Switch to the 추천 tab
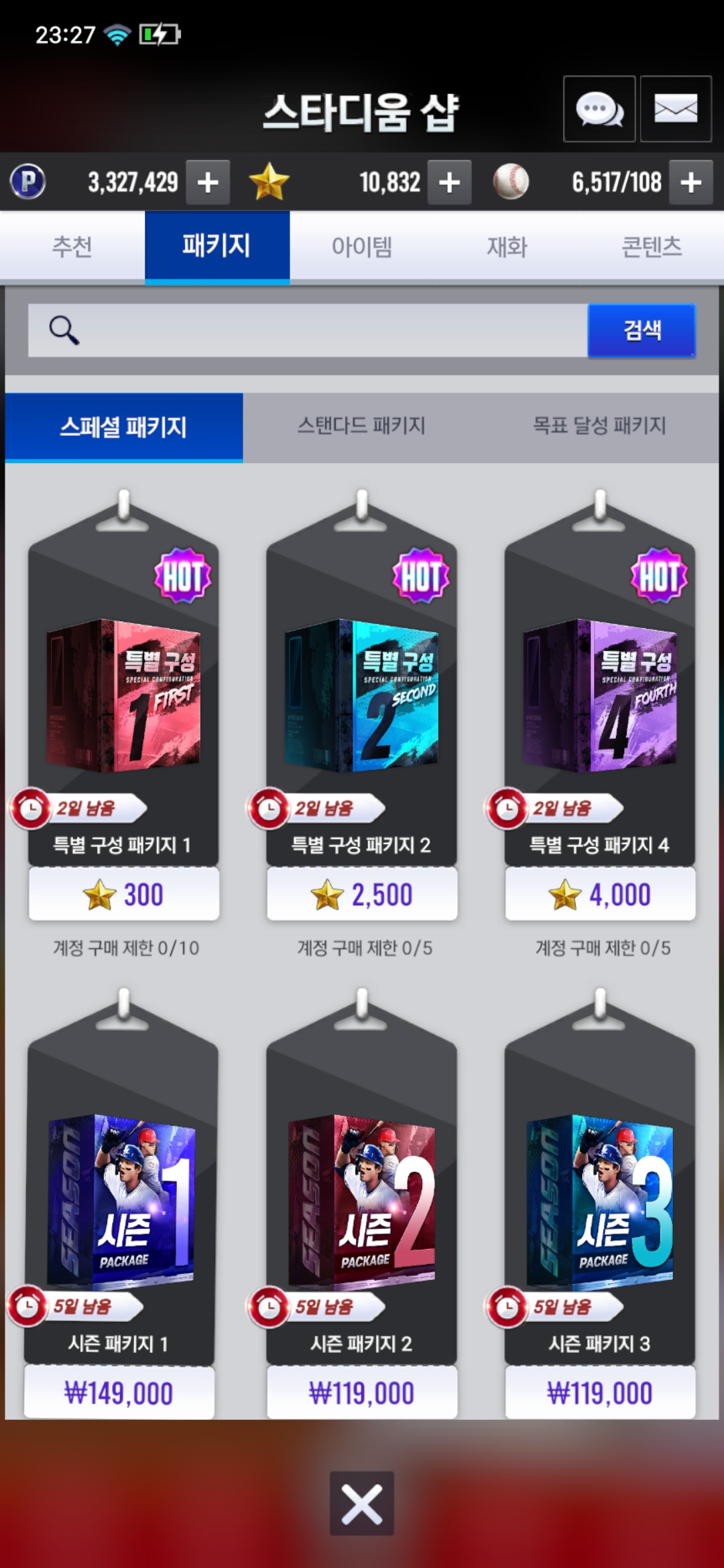Viewport: 724px width, 1568px height. pyautogui.click(x=72, y=247)
